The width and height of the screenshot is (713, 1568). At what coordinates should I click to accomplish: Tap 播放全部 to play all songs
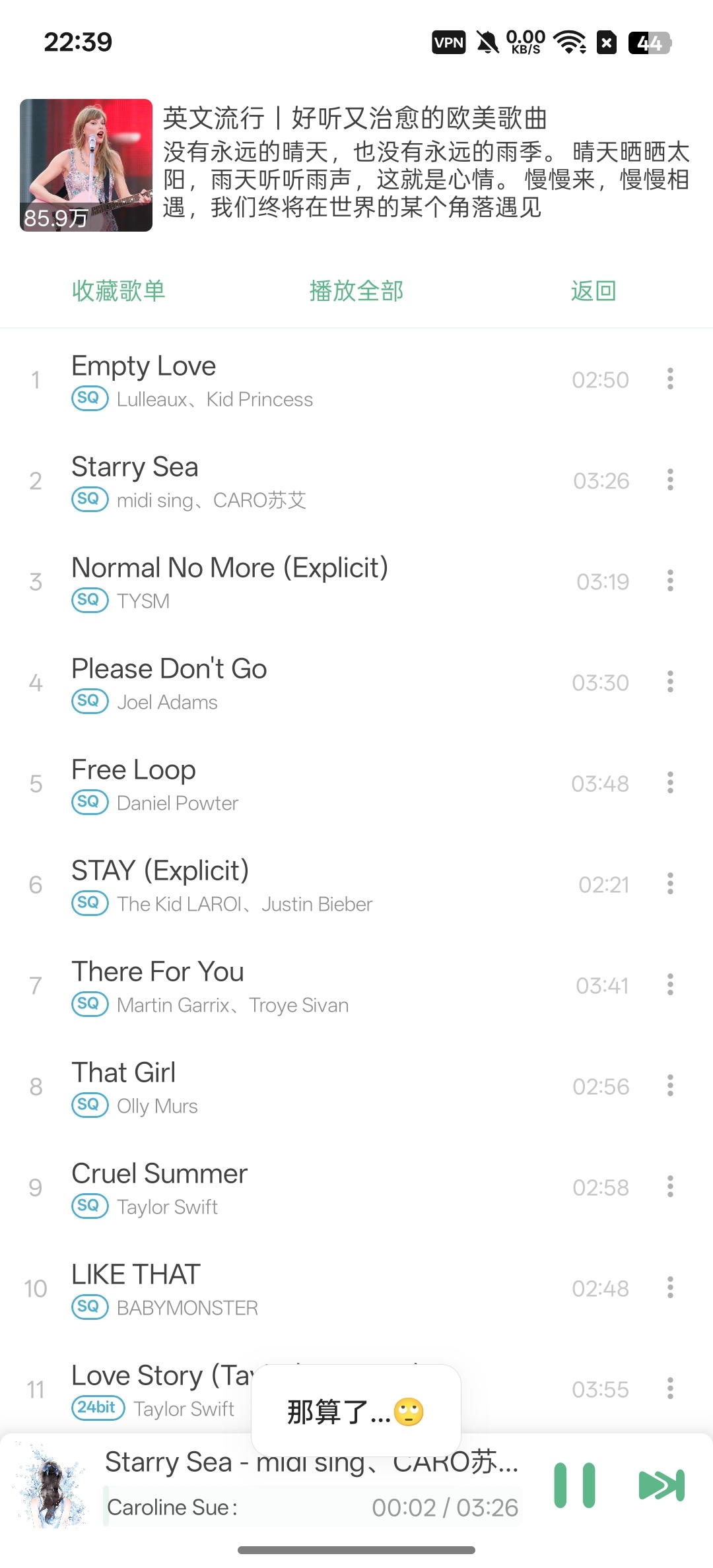pyautogui.click(x=356, y=291)
